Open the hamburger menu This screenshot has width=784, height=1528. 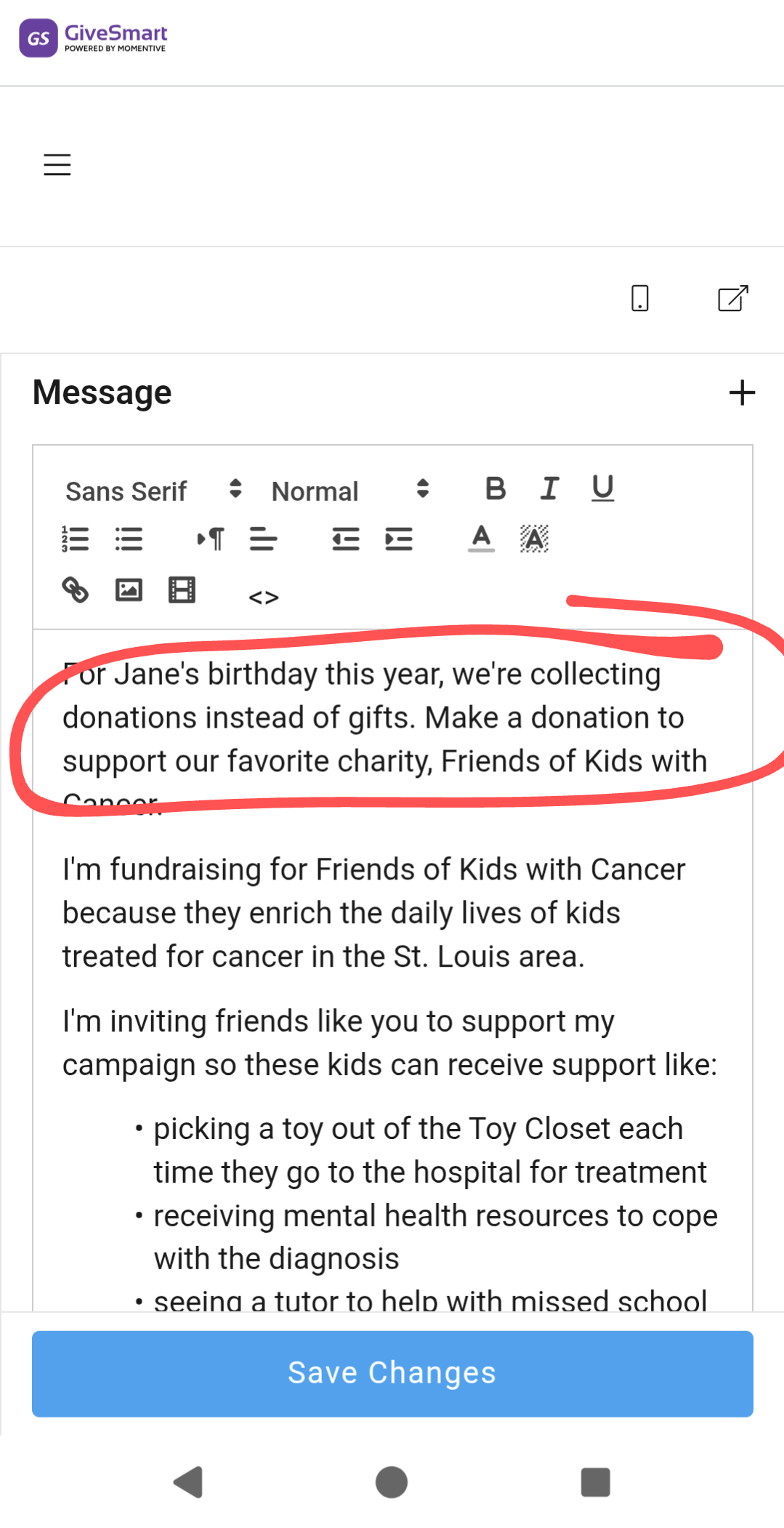point(57,165)
